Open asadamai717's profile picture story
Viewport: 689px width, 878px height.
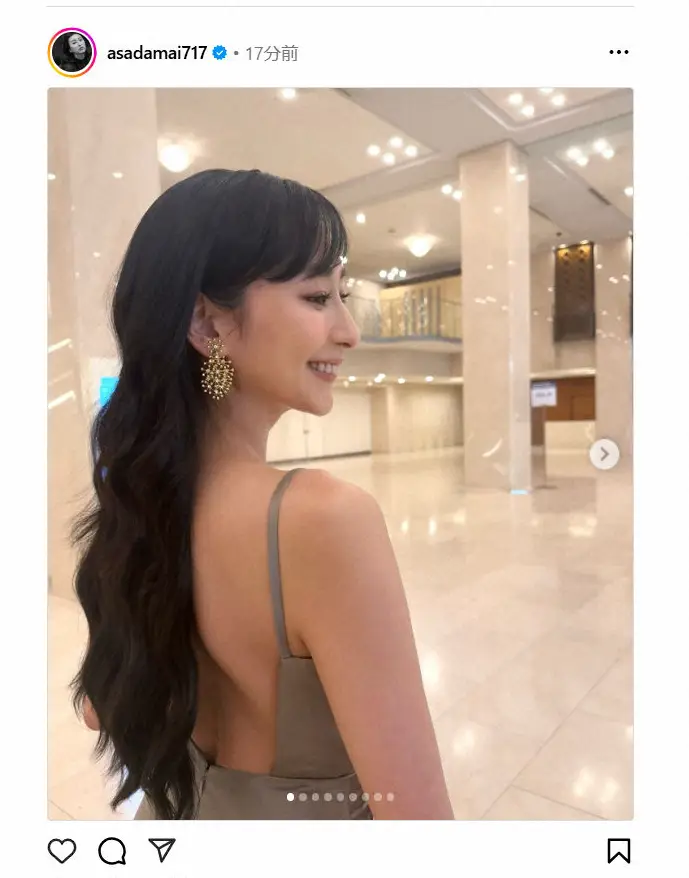click(x=71, y=53)
